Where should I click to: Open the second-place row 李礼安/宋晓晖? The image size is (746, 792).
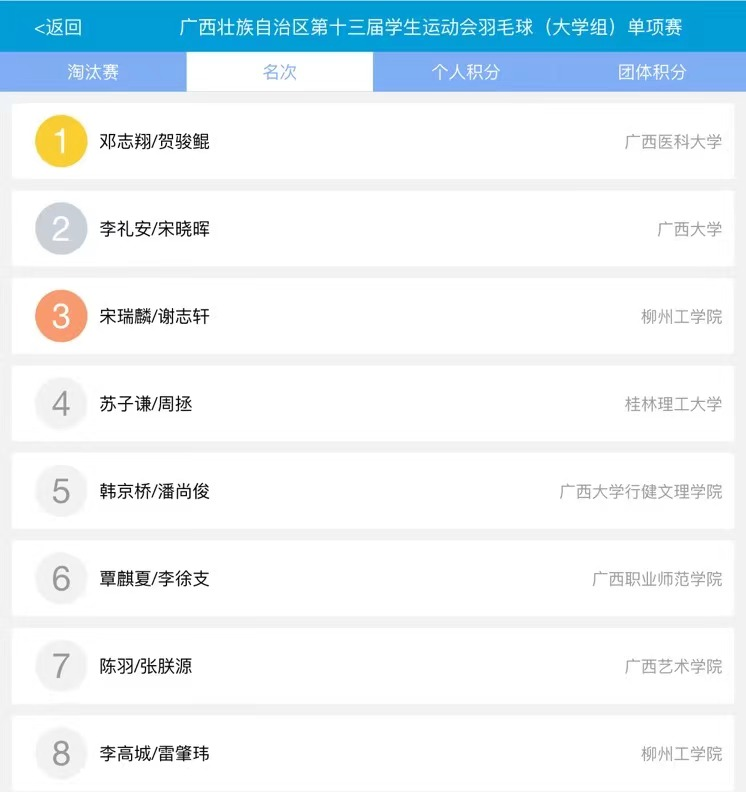coord(372,229)
